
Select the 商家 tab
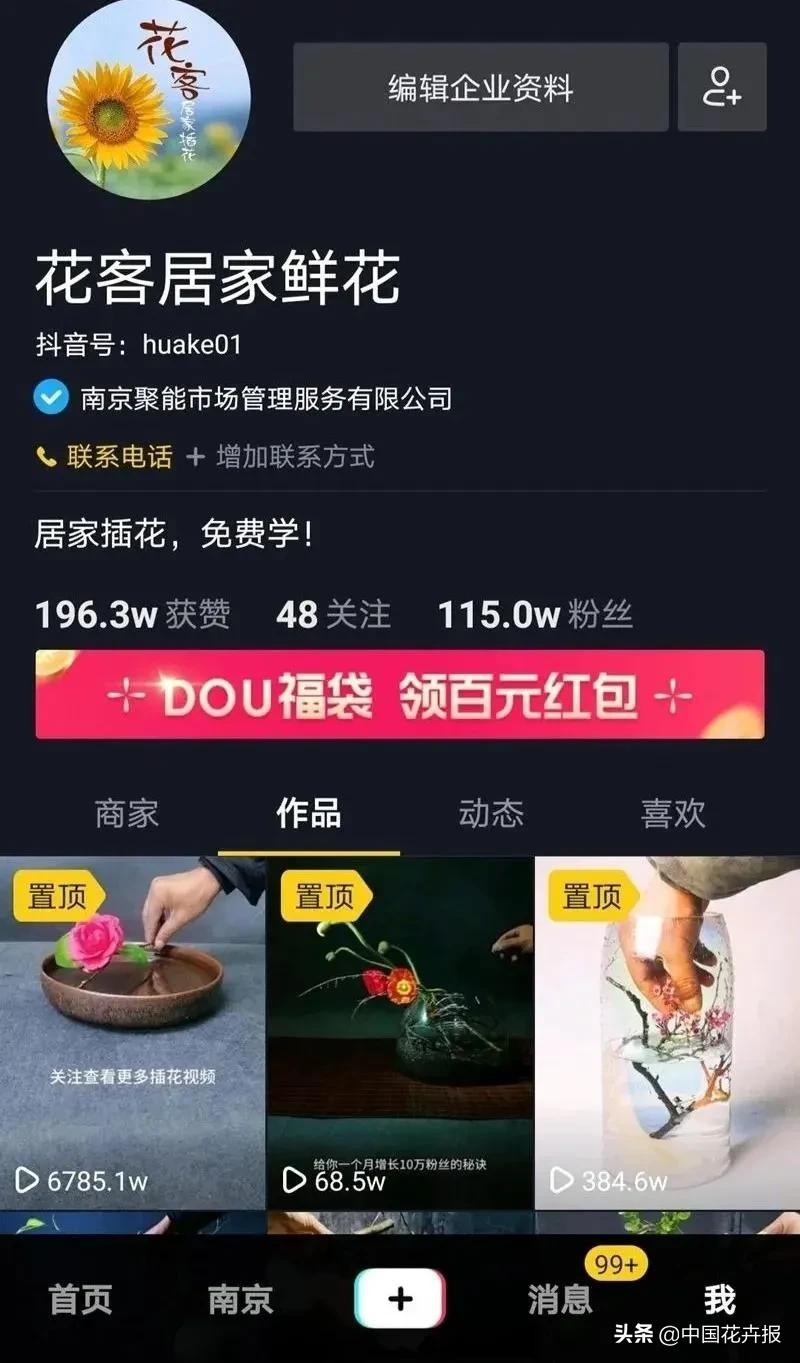(x=128, y=815)
